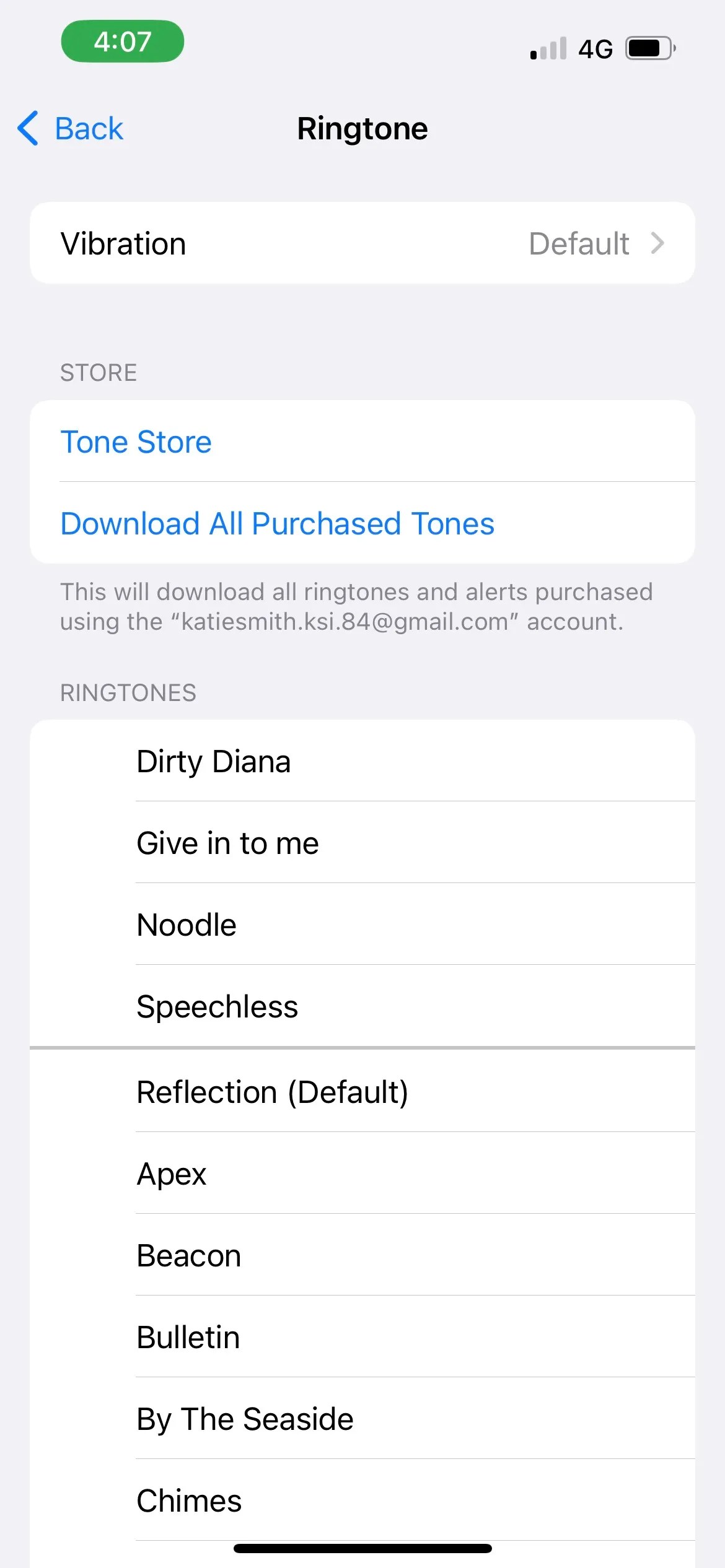The image size is (725, 1568).
Task: Open the Vibration settings via its chevron
Action: click(x=658, y=243)
